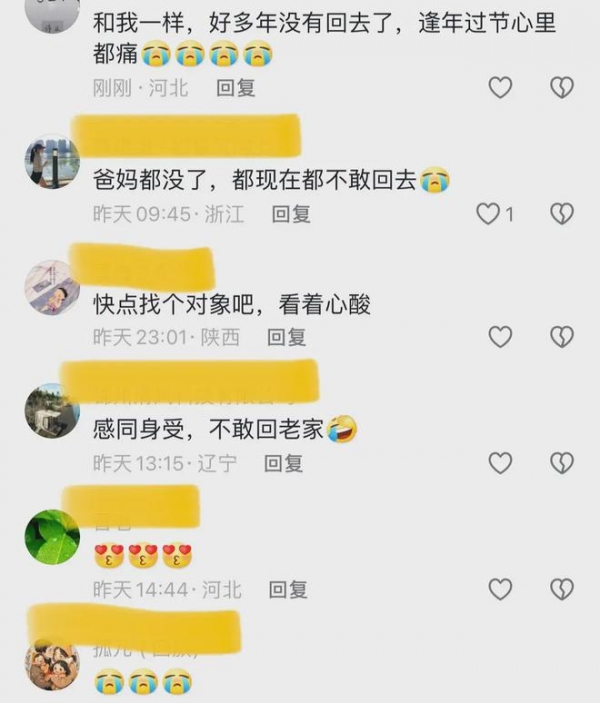Reply to the 浙江 comment at 09:45
The width and height of the screenshot is (600, 703).
pos(291,213)
